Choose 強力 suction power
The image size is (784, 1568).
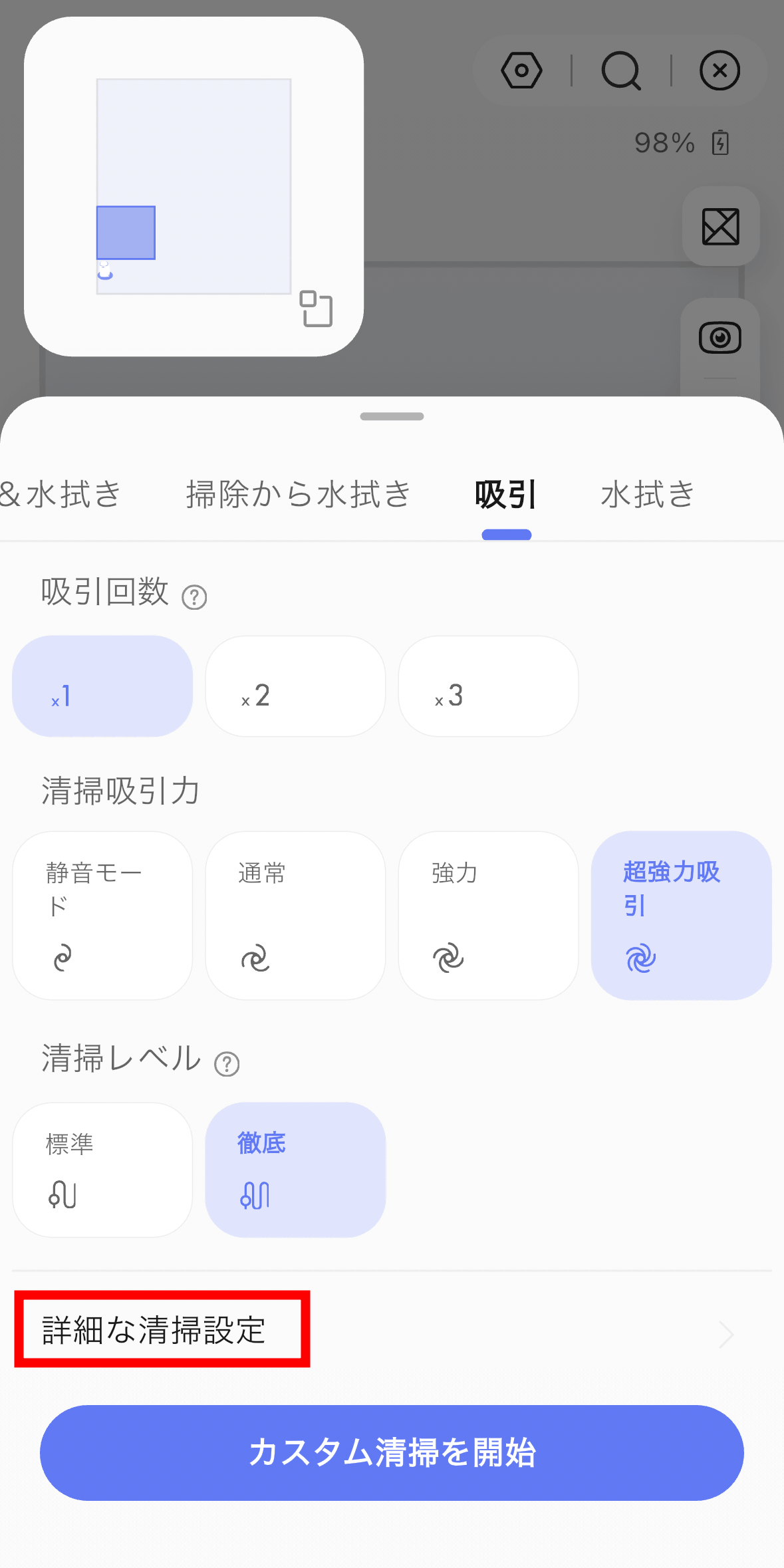(x=488, y=915)
